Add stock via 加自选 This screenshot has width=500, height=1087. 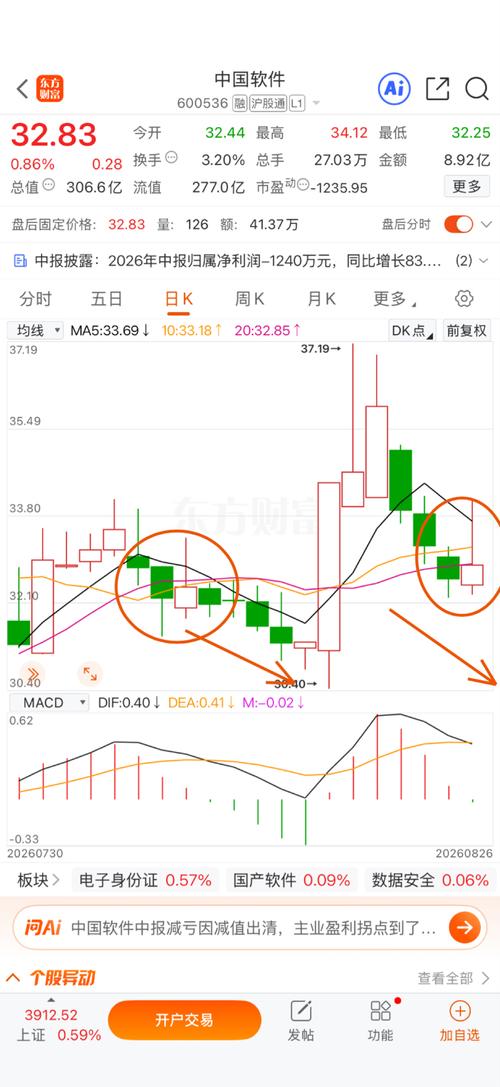(460, 1021)
